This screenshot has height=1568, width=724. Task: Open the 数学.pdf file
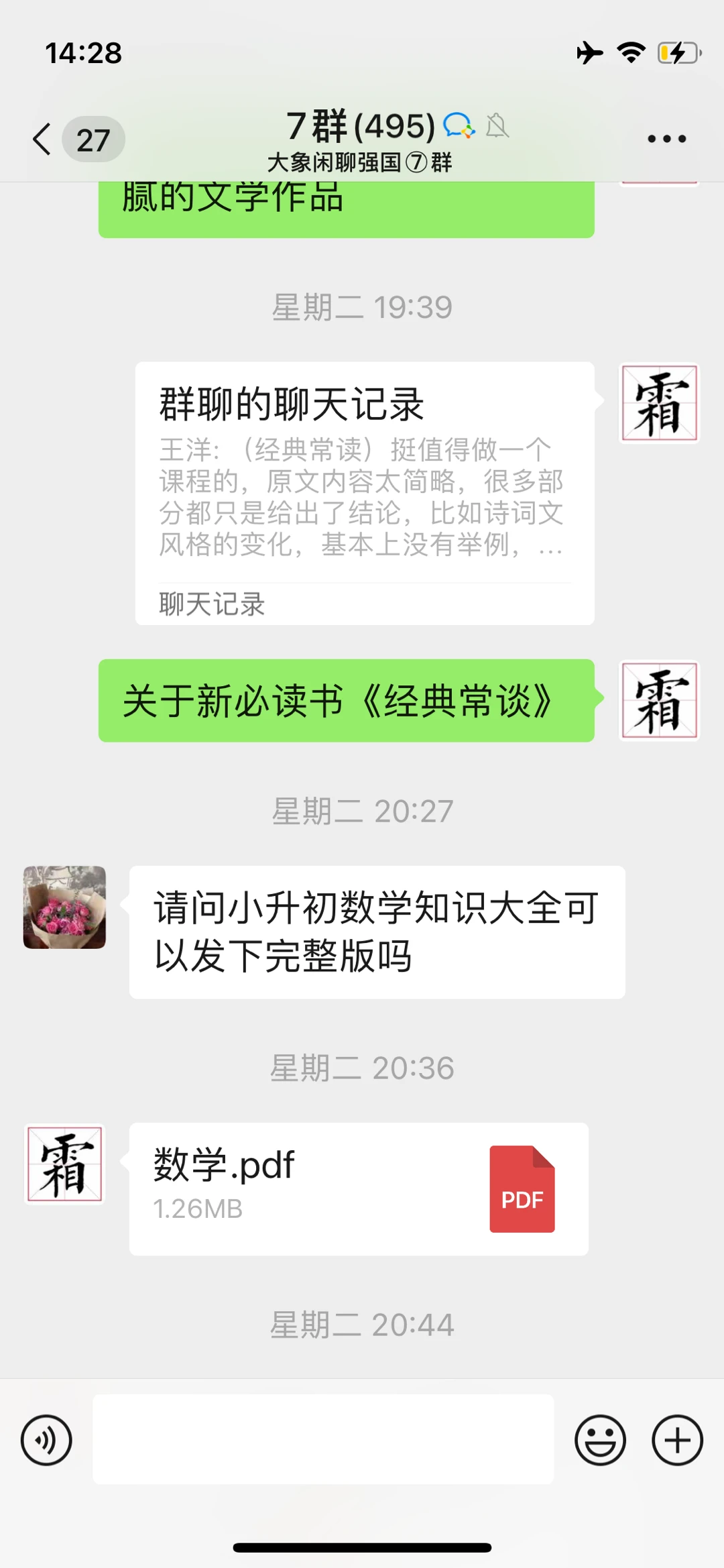[359, 1188]
